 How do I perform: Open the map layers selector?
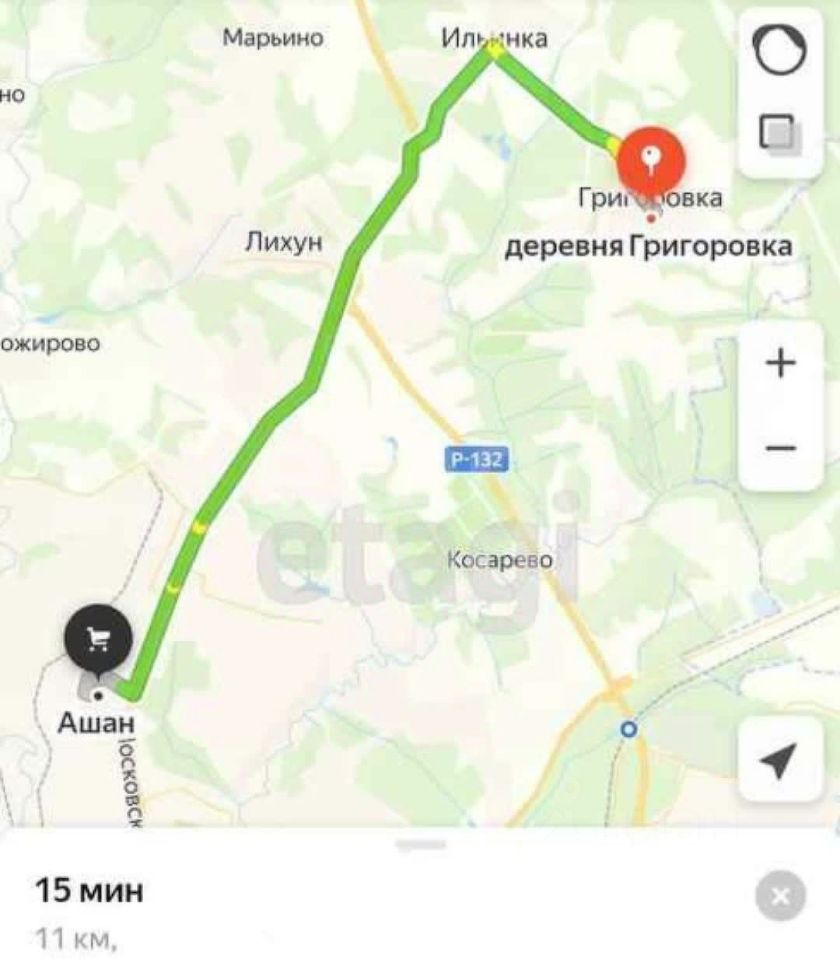(780, 132)
